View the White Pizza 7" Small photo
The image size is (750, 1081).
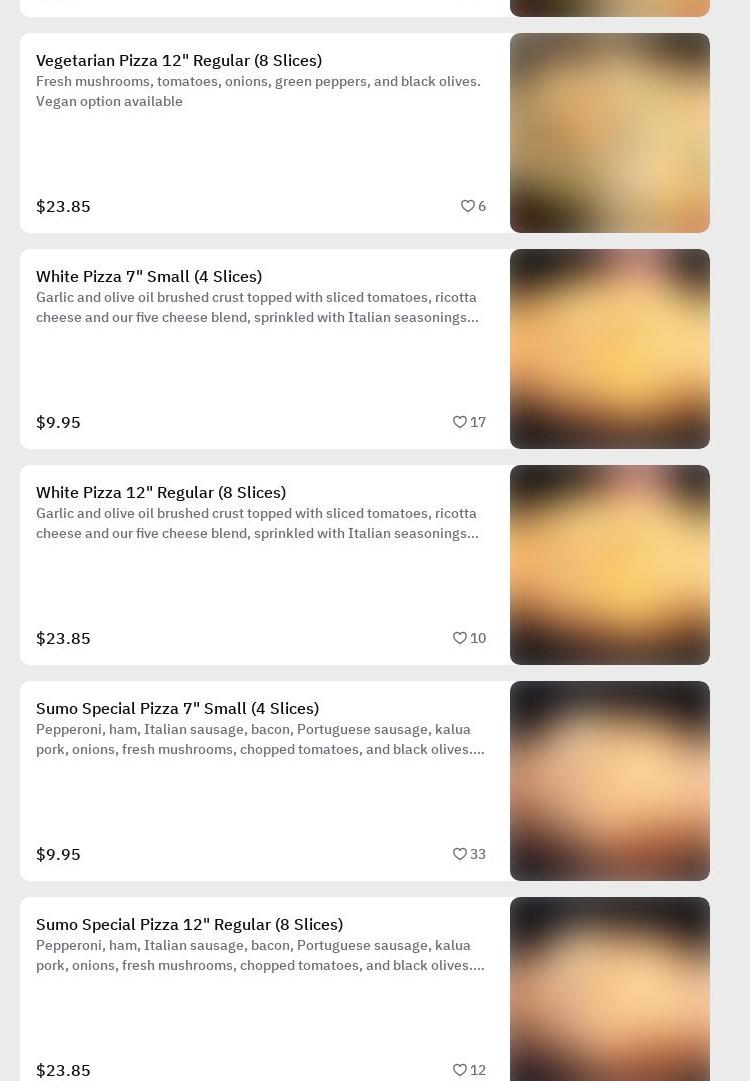tap(609, 349)
